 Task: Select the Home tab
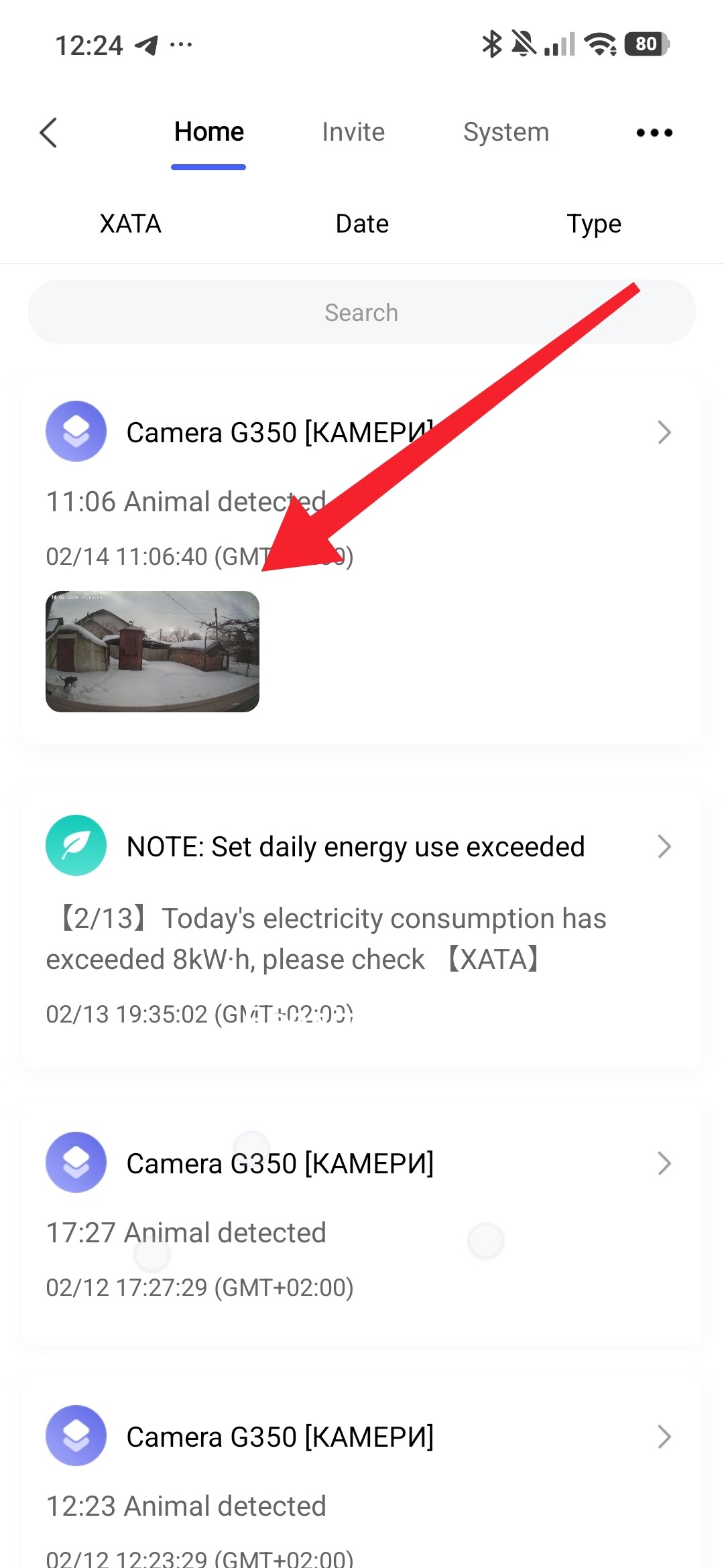pos(208,132)
